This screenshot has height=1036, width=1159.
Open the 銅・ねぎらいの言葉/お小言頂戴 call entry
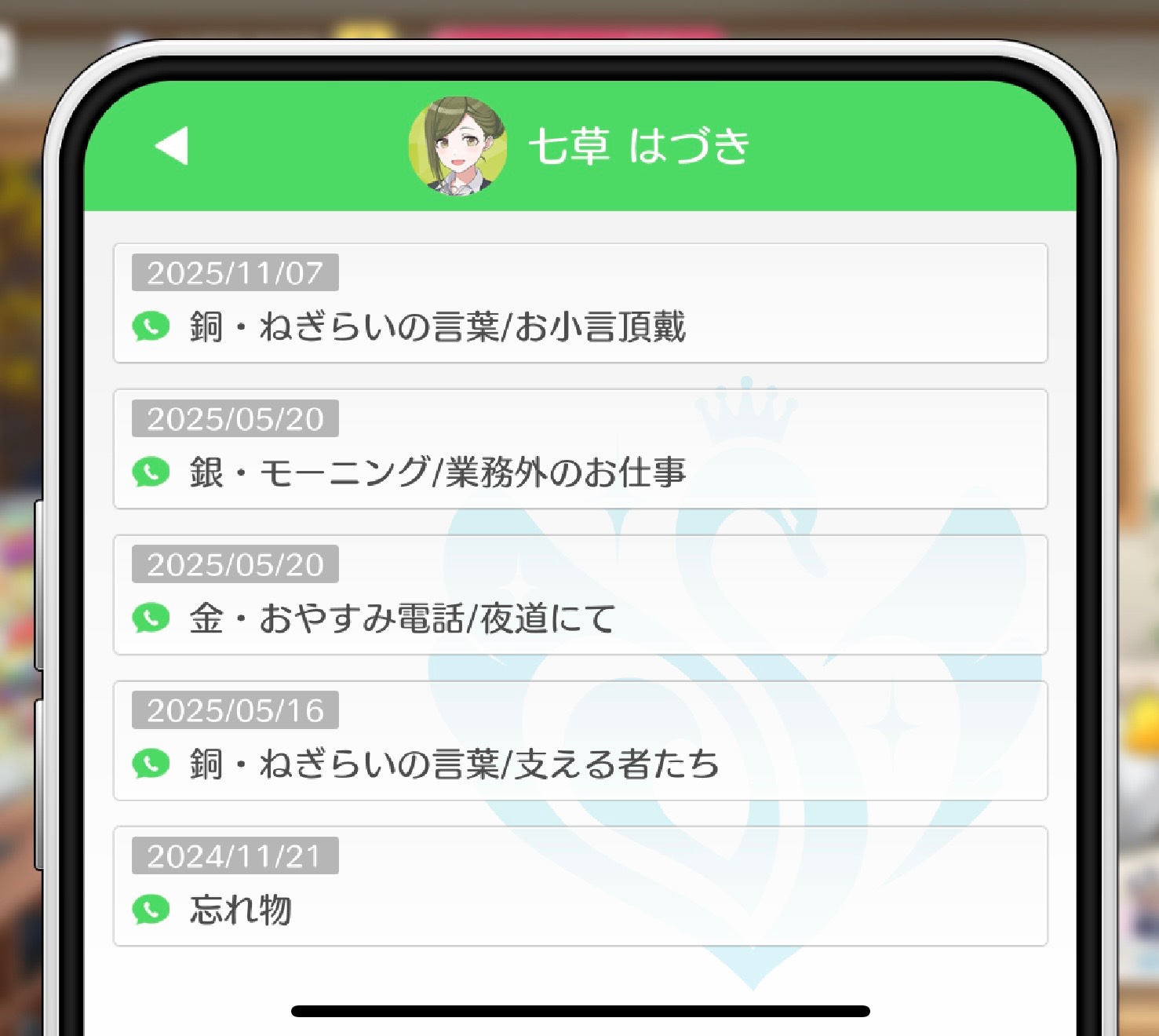[x=580, y=304]
